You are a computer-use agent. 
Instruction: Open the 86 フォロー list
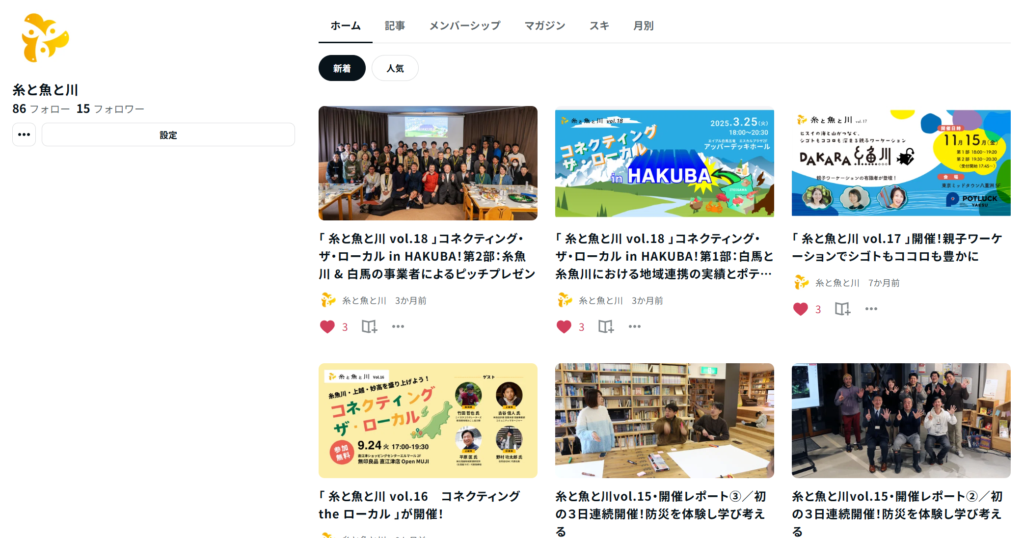tap(41, 109)
